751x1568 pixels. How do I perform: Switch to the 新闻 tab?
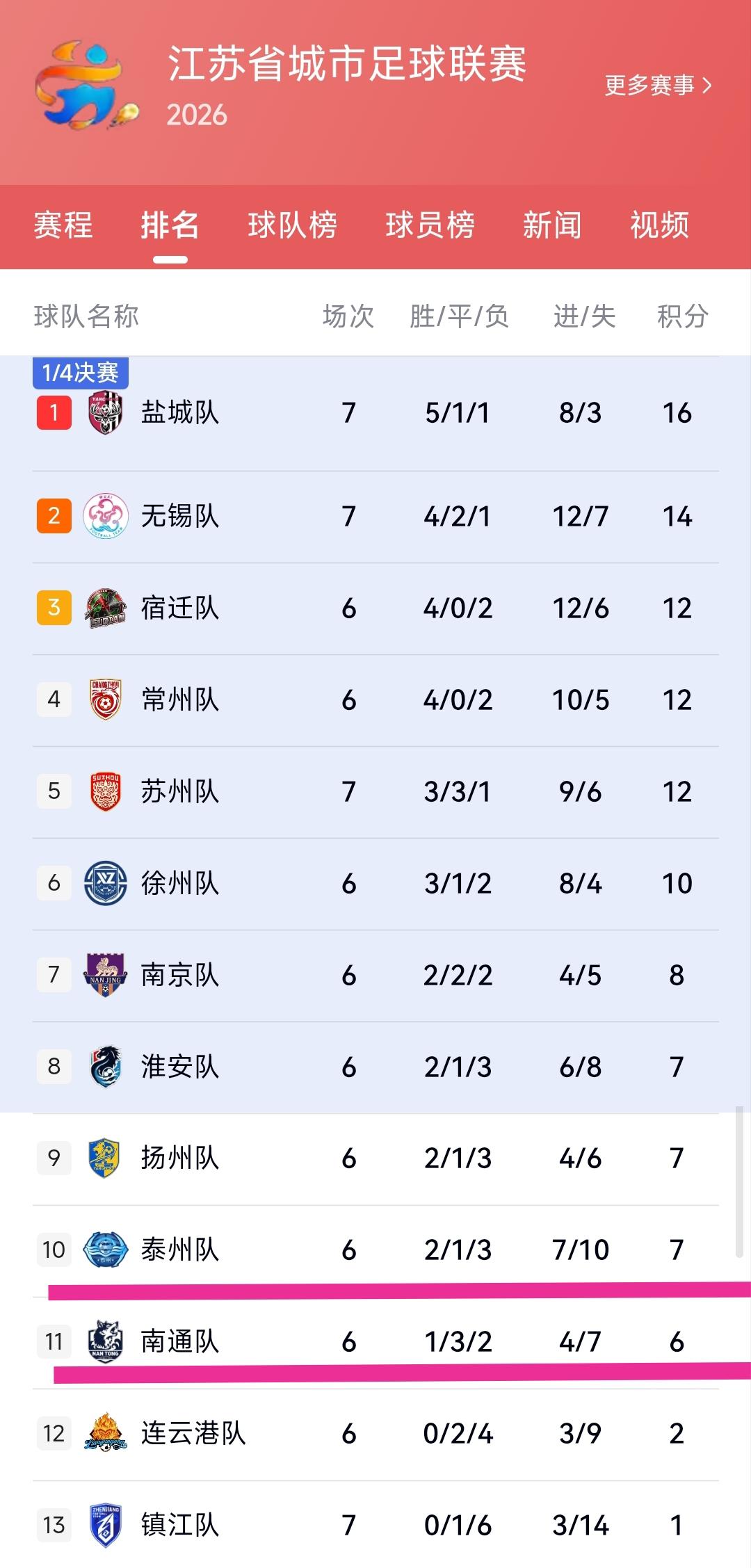pos(552,225)
